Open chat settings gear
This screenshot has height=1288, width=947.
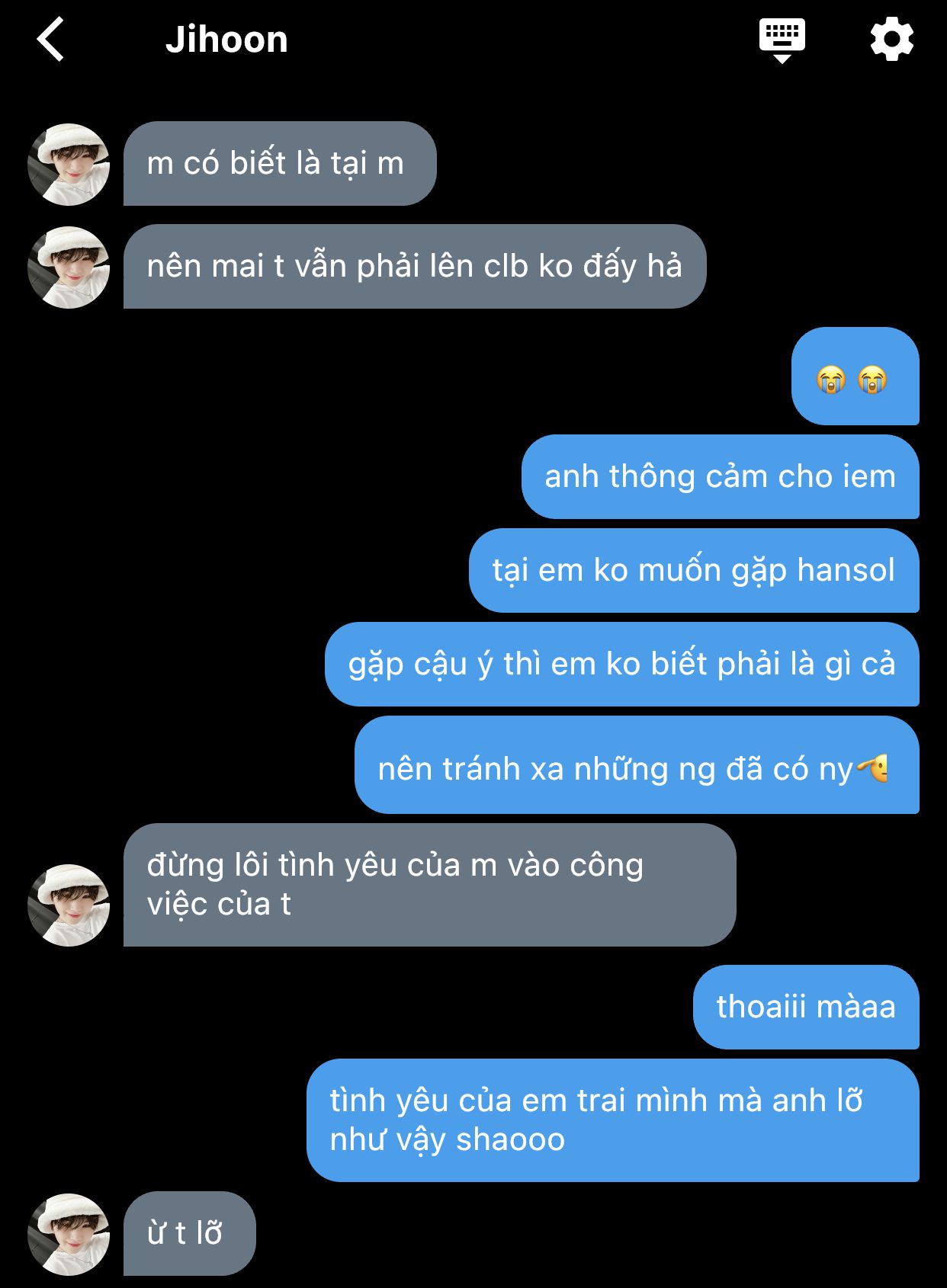891,40
